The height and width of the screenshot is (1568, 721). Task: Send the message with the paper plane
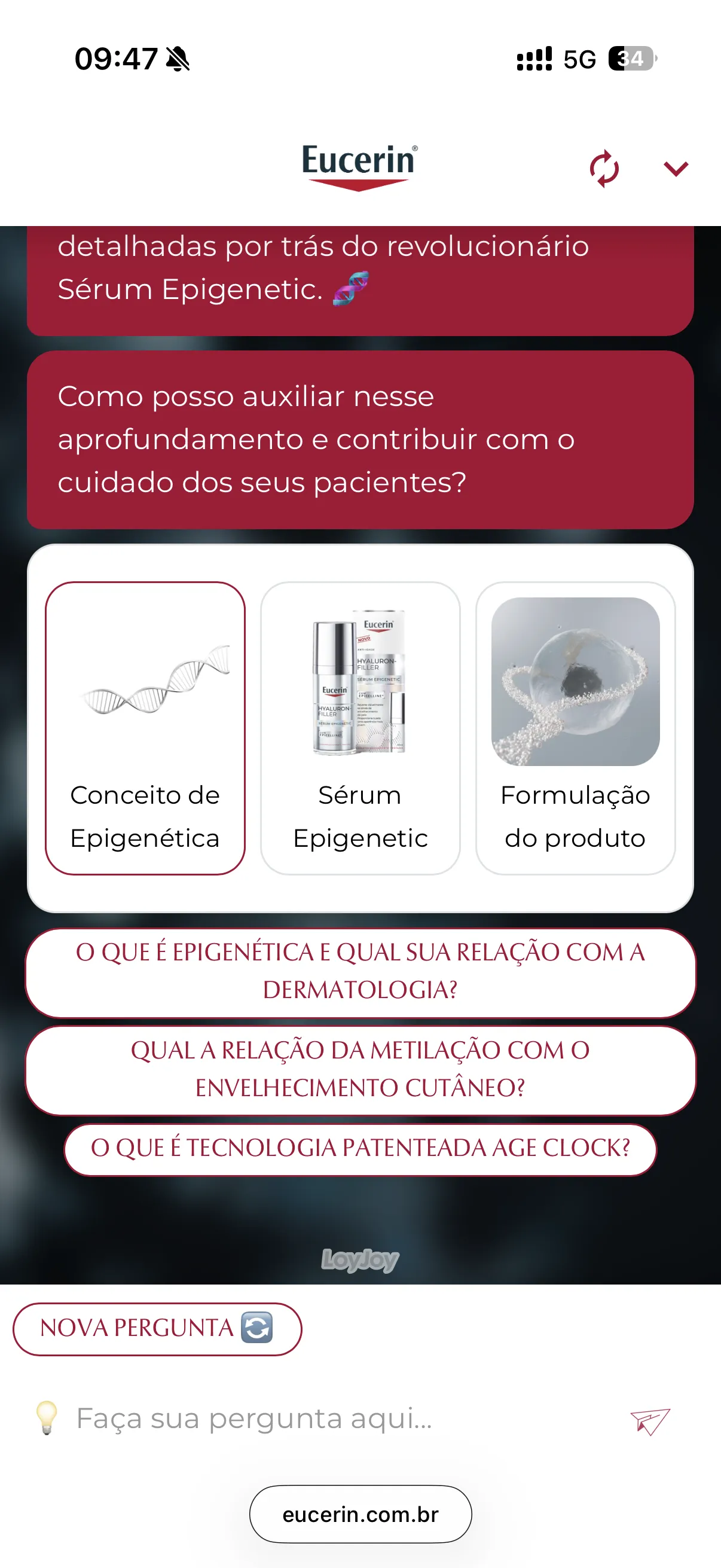click(x=650, y=1421)
